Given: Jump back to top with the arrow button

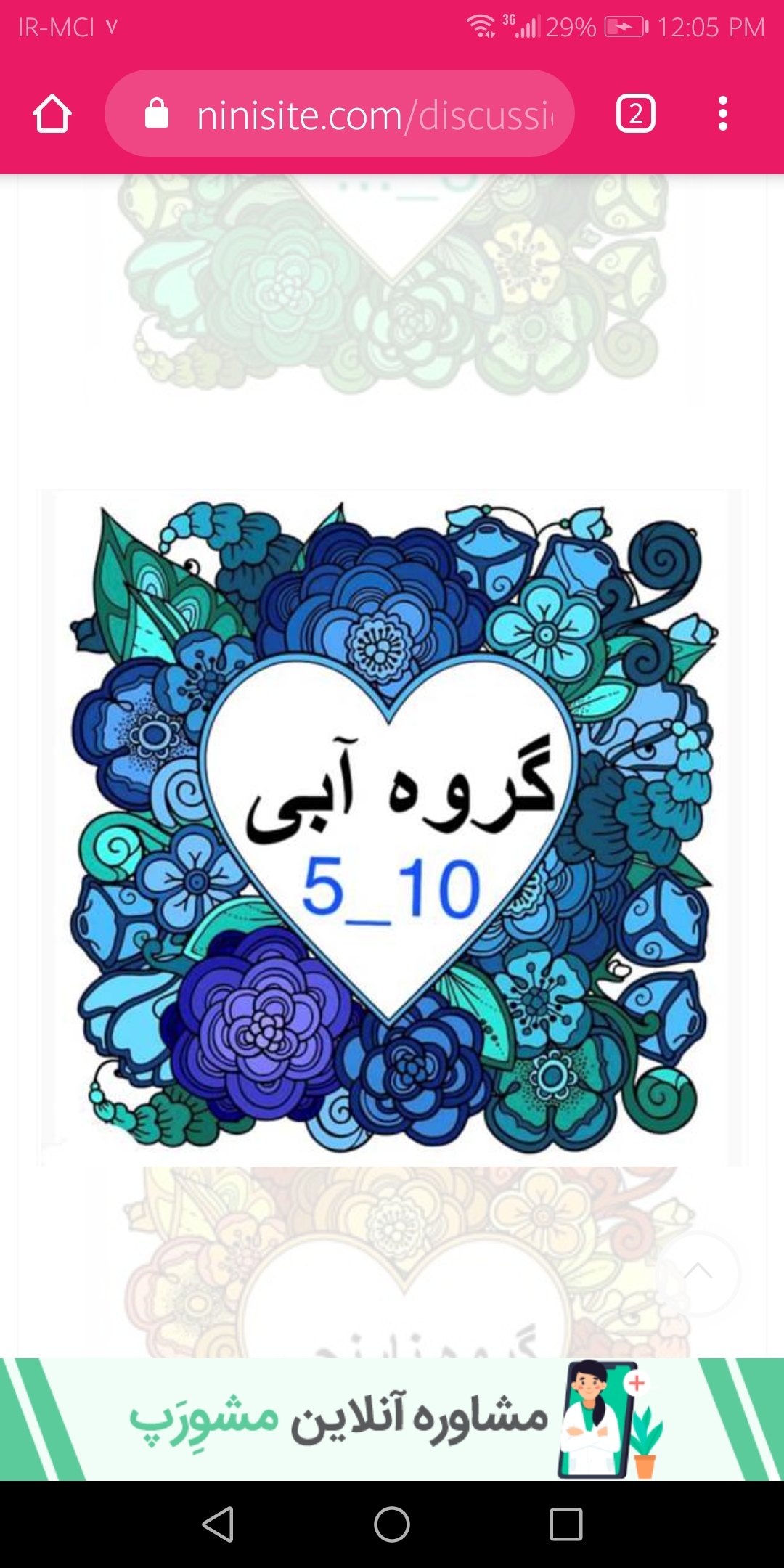Looking at the screenshot, I should coord(698,1273).
